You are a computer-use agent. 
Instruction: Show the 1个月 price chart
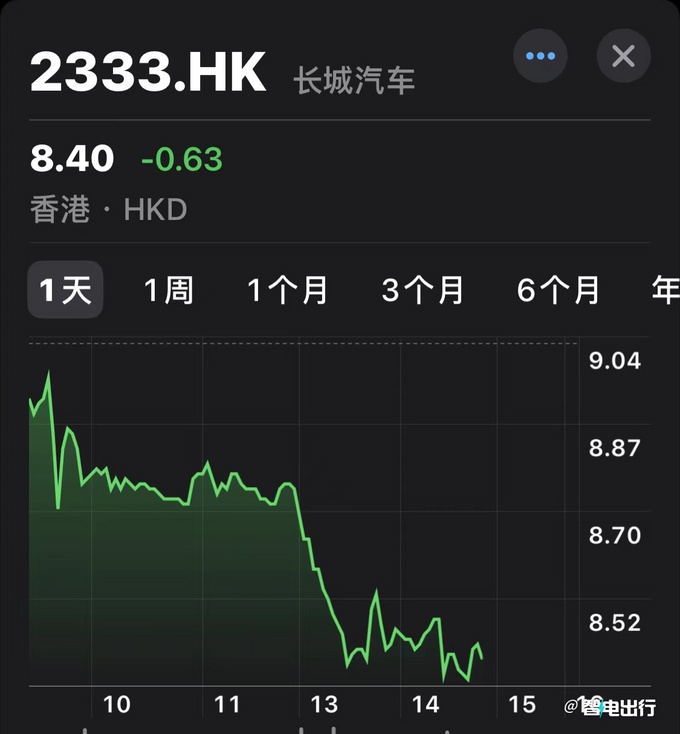pos(288,290)
